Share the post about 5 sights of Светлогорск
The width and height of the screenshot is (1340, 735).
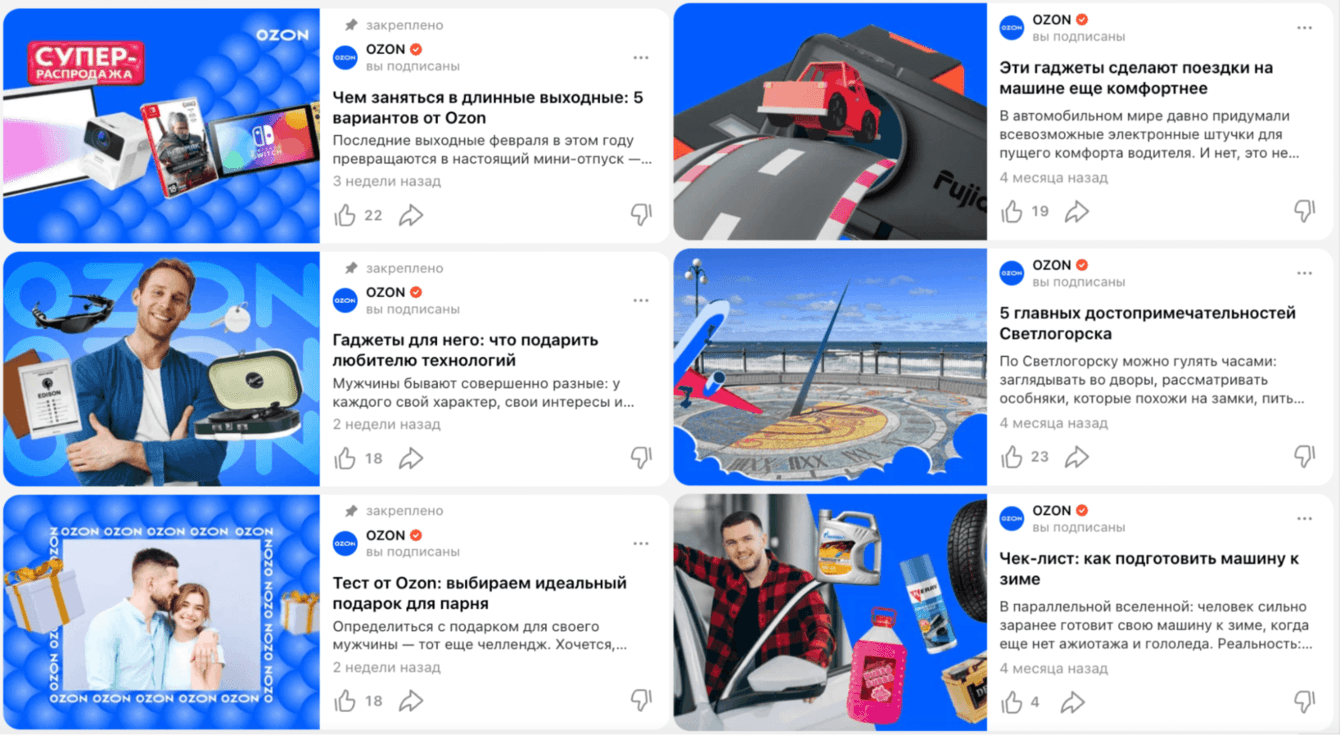(x=1077, y=457)
